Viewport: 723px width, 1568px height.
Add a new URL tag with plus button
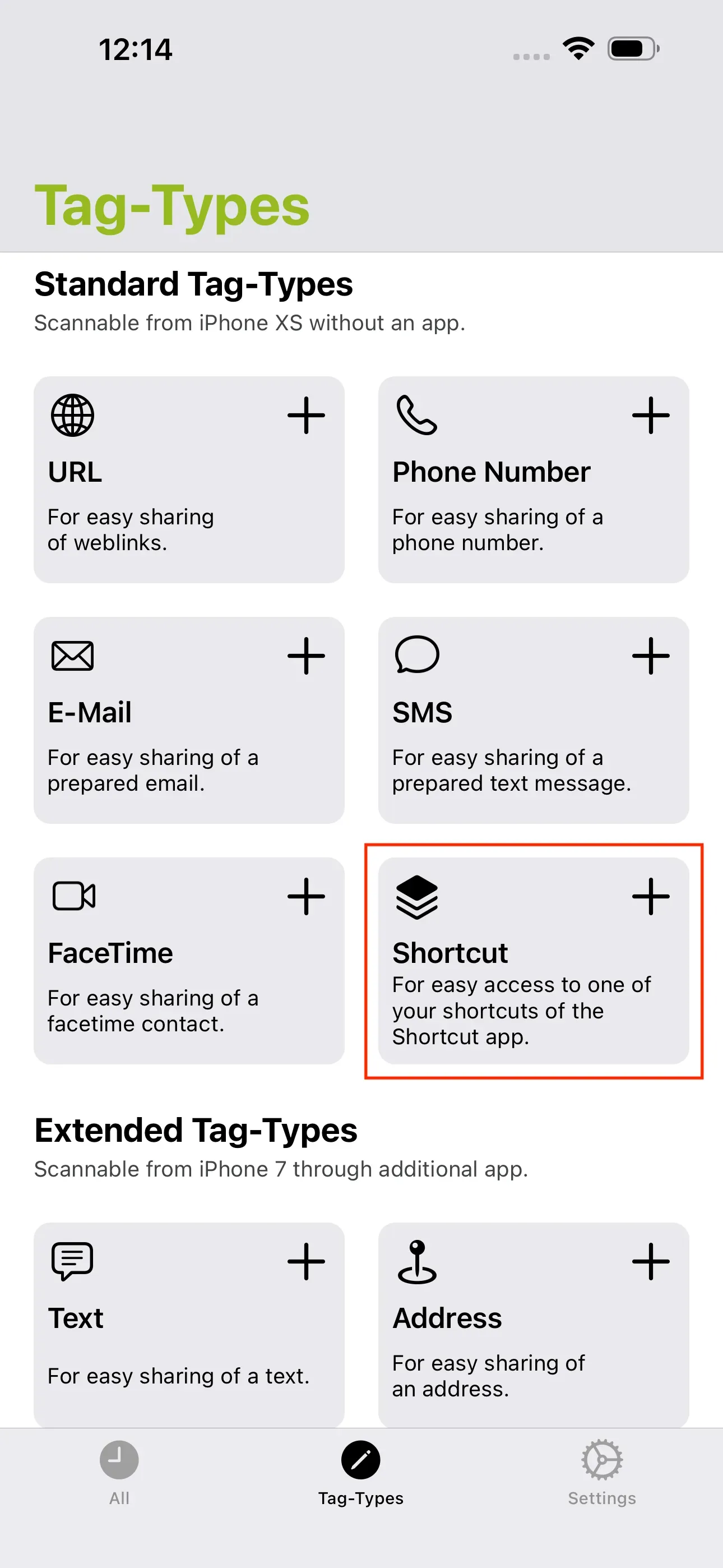click(307, 415)
